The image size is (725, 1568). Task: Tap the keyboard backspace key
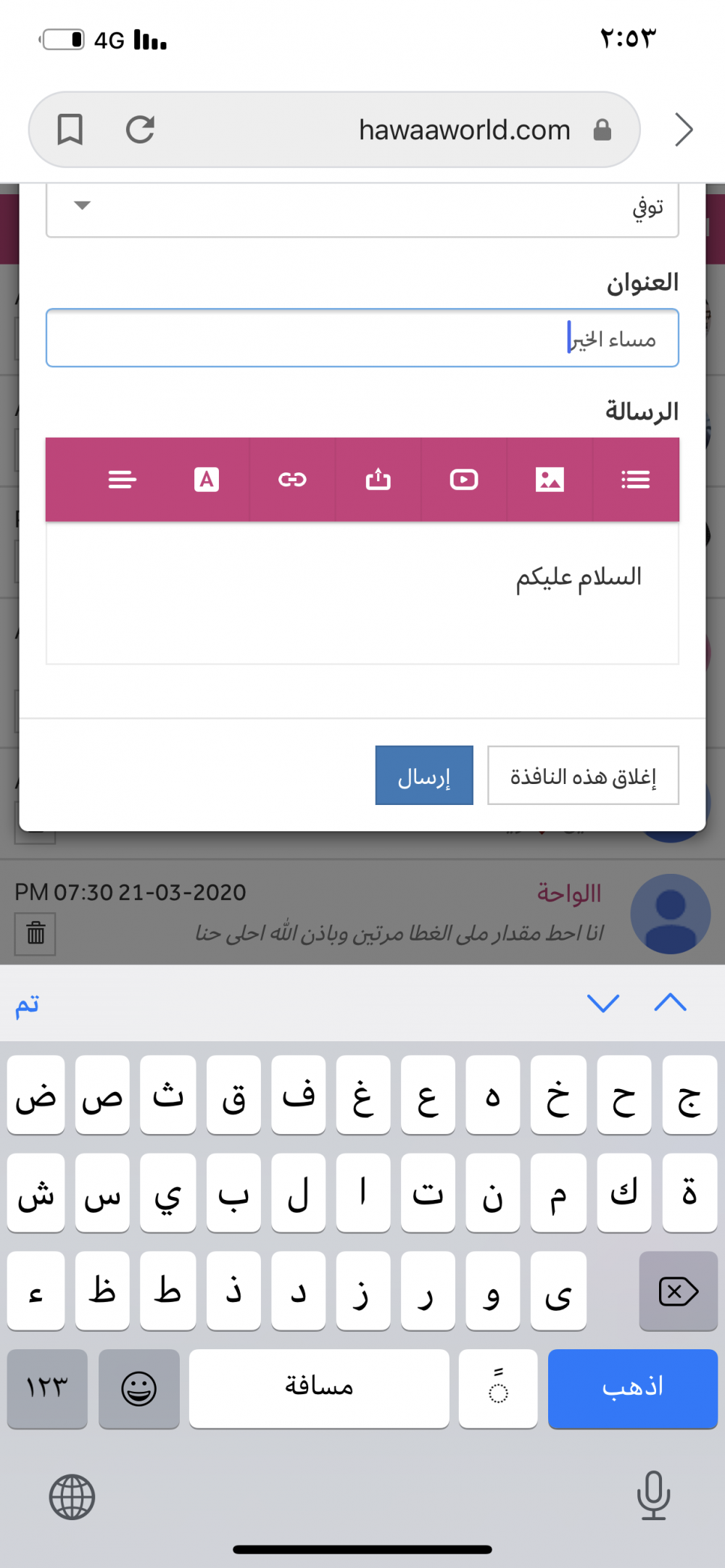[x=678, y=1291]
